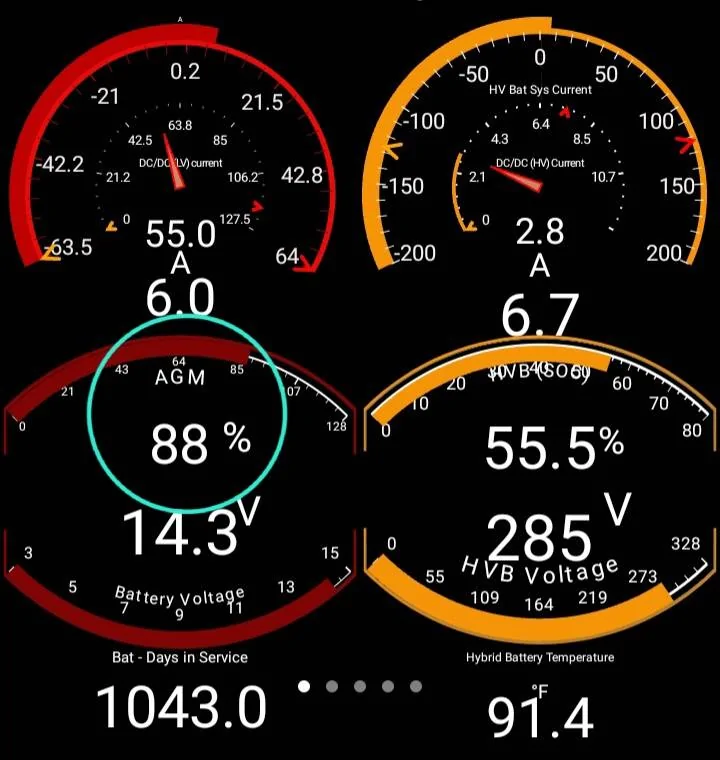Select the first page indicator dot
The height and width of the screenshot is (760, 720).
303,687
